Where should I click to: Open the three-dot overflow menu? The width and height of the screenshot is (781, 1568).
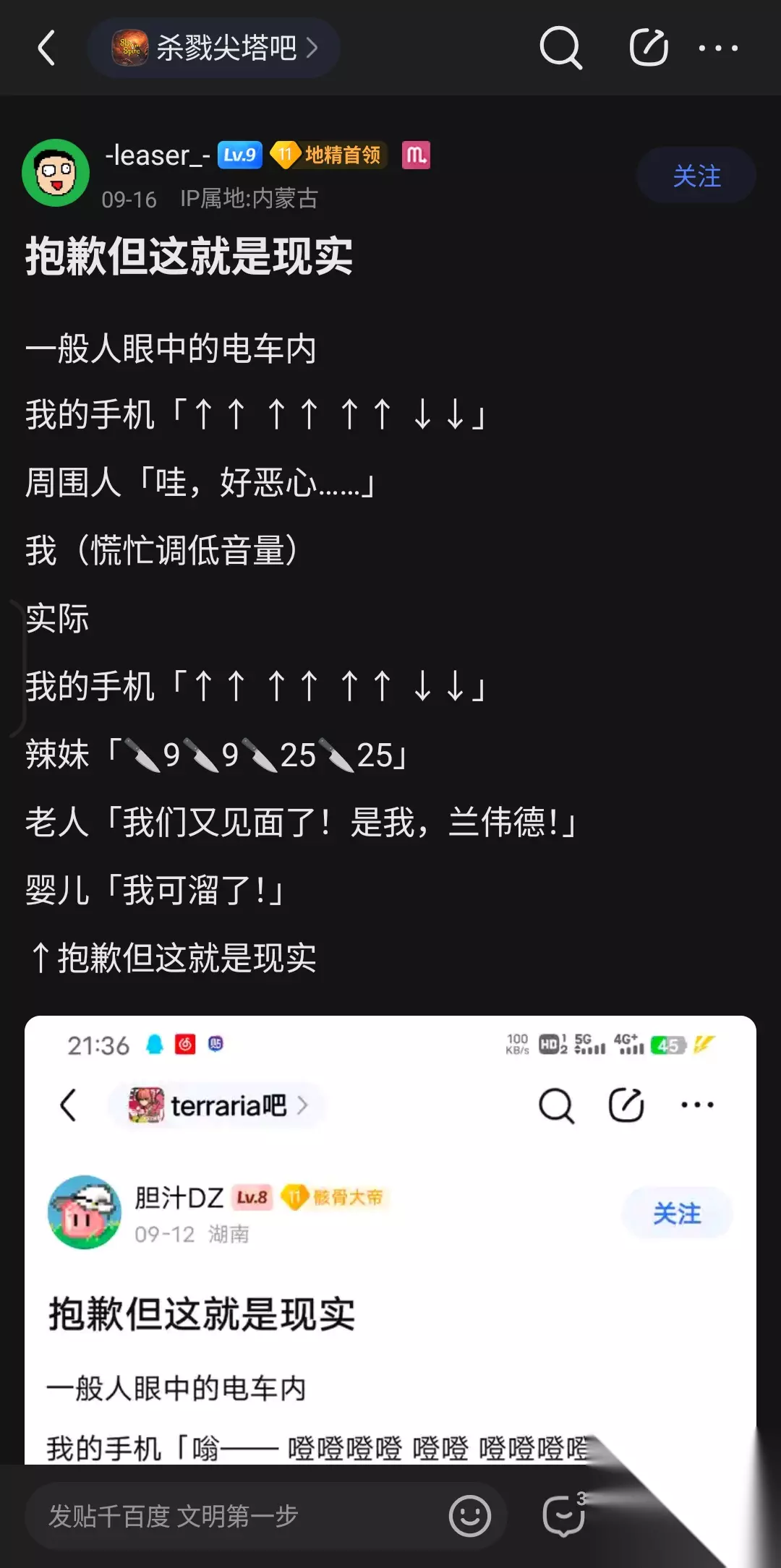718,48
